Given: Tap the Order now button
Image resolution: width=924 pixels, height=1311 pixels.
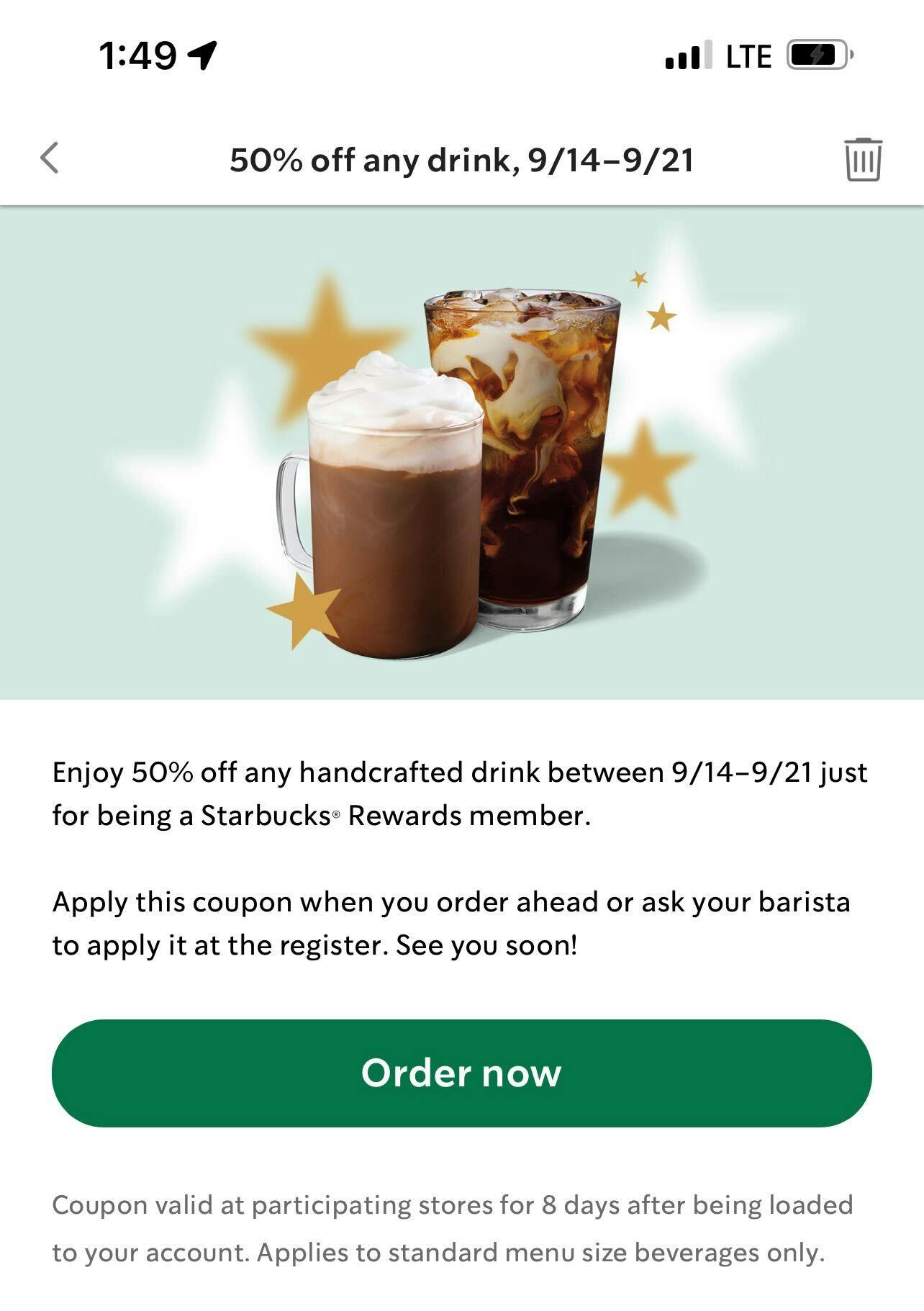Looking at the screenshot, I should (461, 1073).
